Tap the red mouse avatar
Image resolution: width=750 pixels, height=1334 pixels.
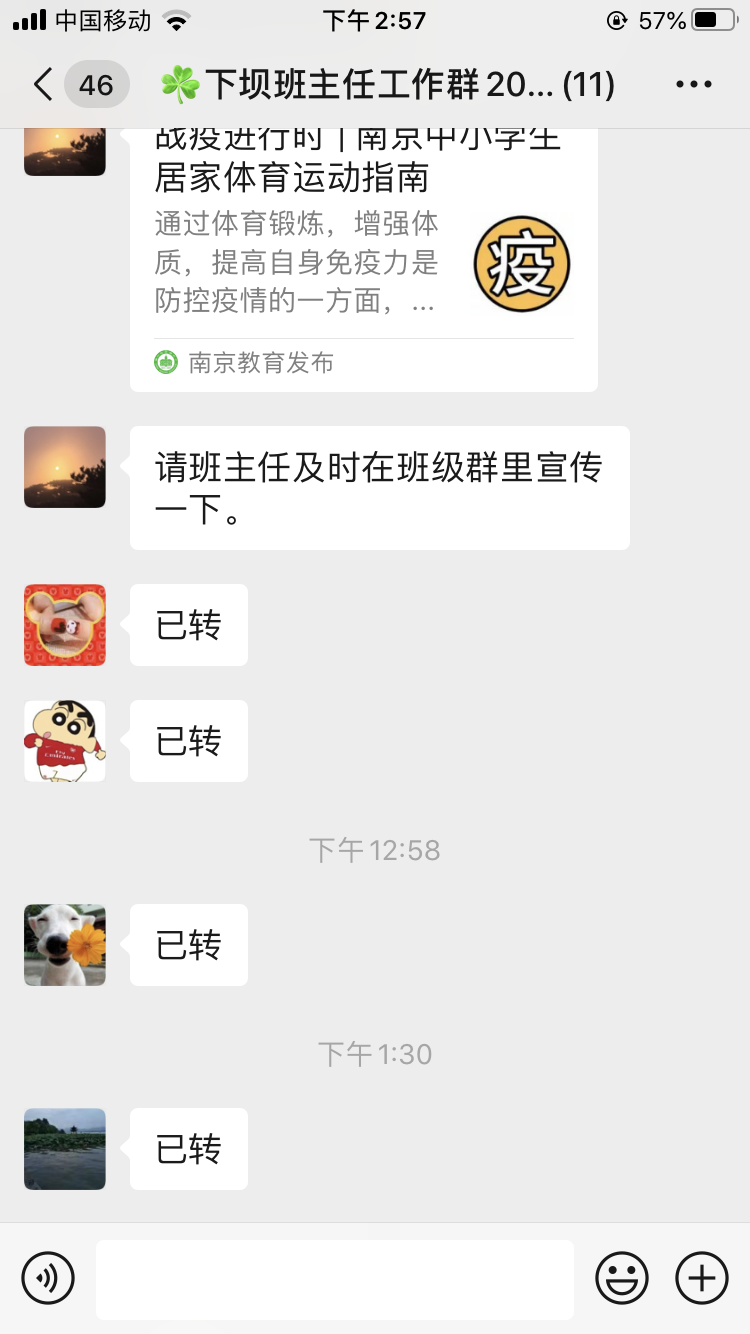pos(65,625)
